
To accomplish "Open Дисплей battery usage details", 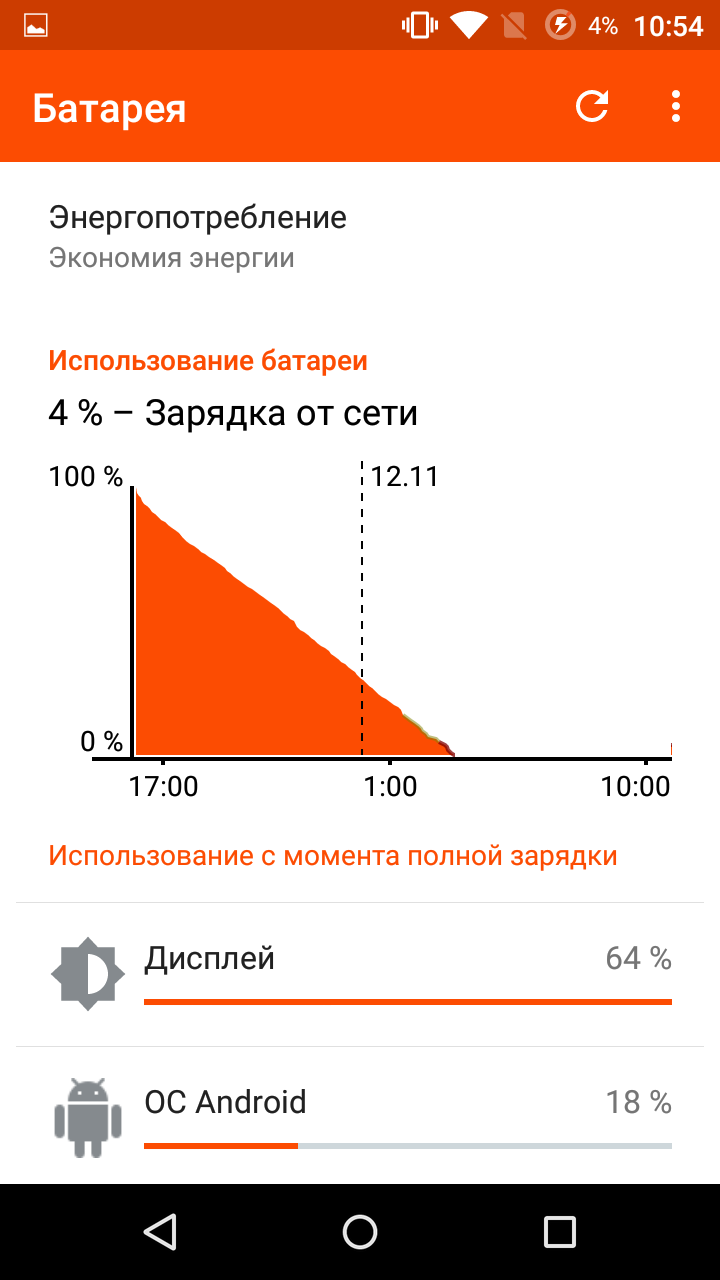I will click(360, 975).
